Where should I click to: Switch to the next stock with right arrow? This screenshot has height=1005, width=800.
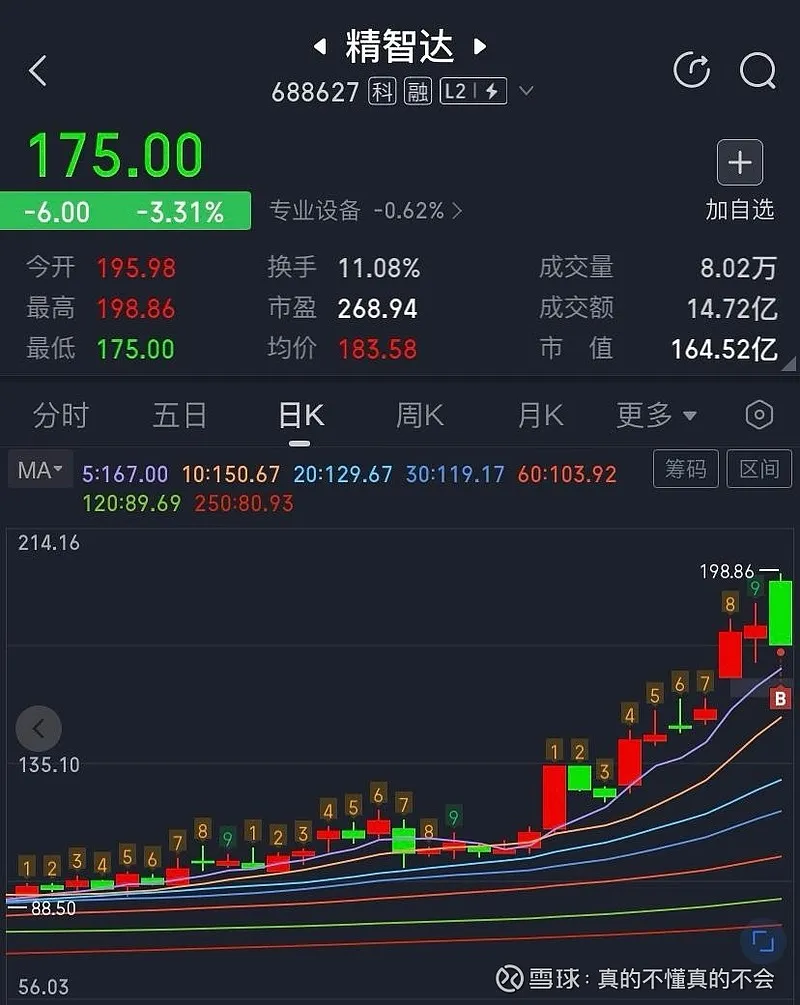480,46
